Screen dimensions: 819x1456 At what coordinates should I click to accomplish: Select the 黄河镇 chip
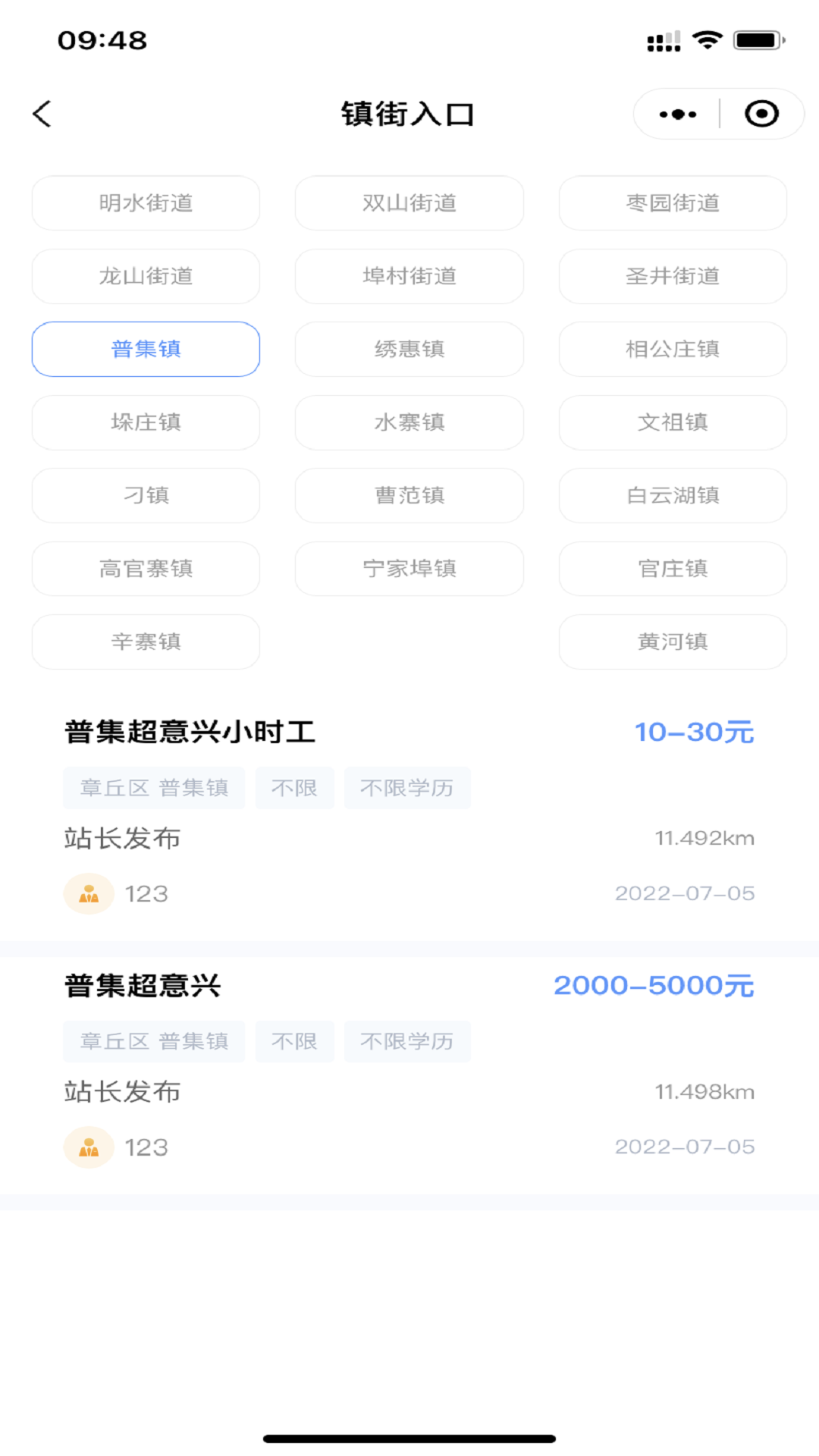click(673, 642)
